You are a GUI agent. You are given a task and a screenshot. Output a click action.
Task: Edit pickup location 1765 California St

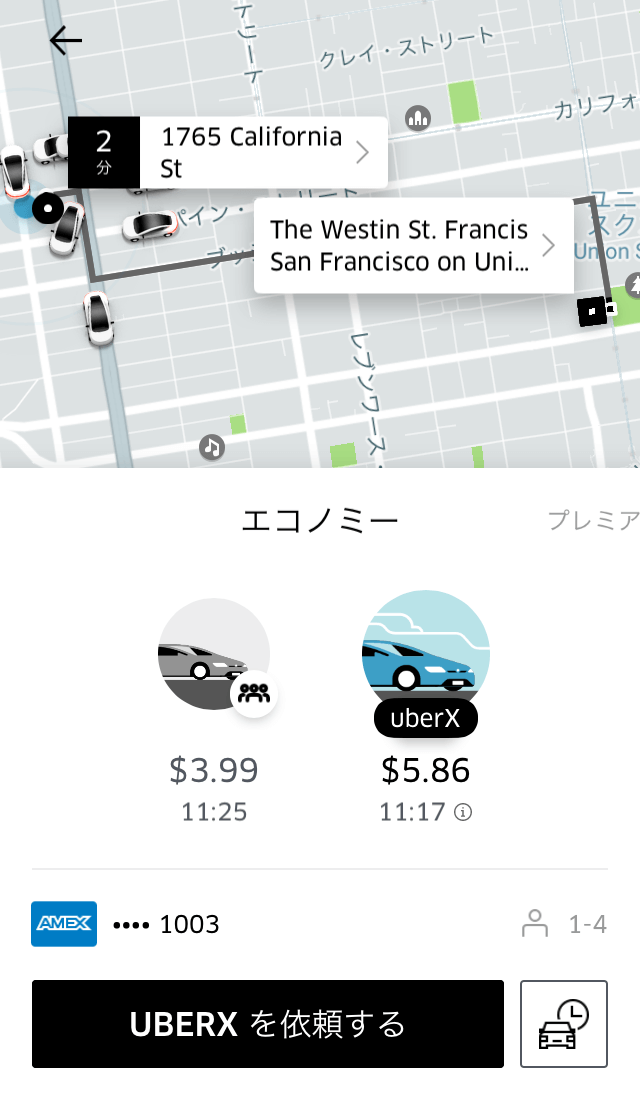click(x=262, y=152)
